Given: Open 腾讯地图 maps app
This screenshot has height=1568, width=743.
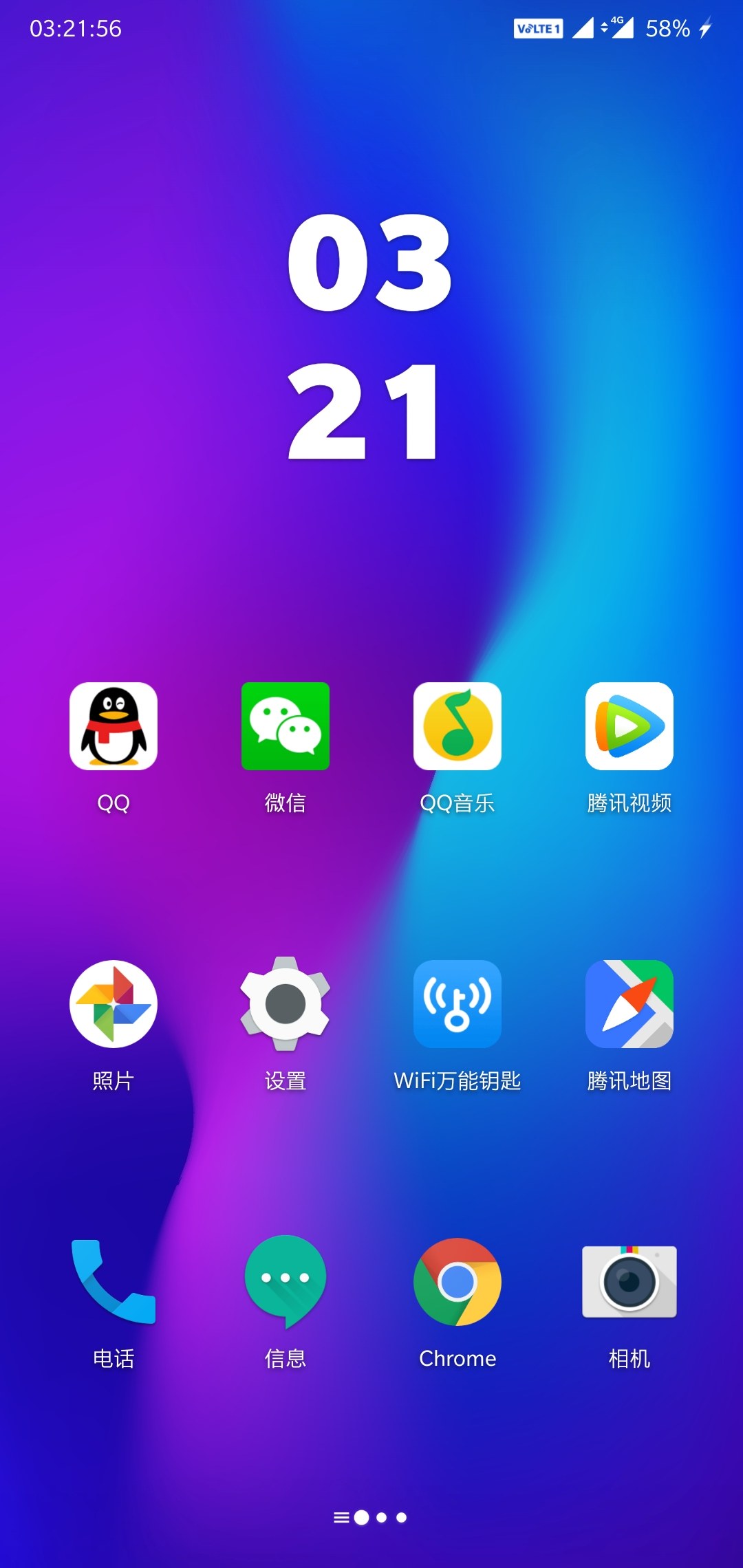Looking at the screenshot, I should (629, 1006).
